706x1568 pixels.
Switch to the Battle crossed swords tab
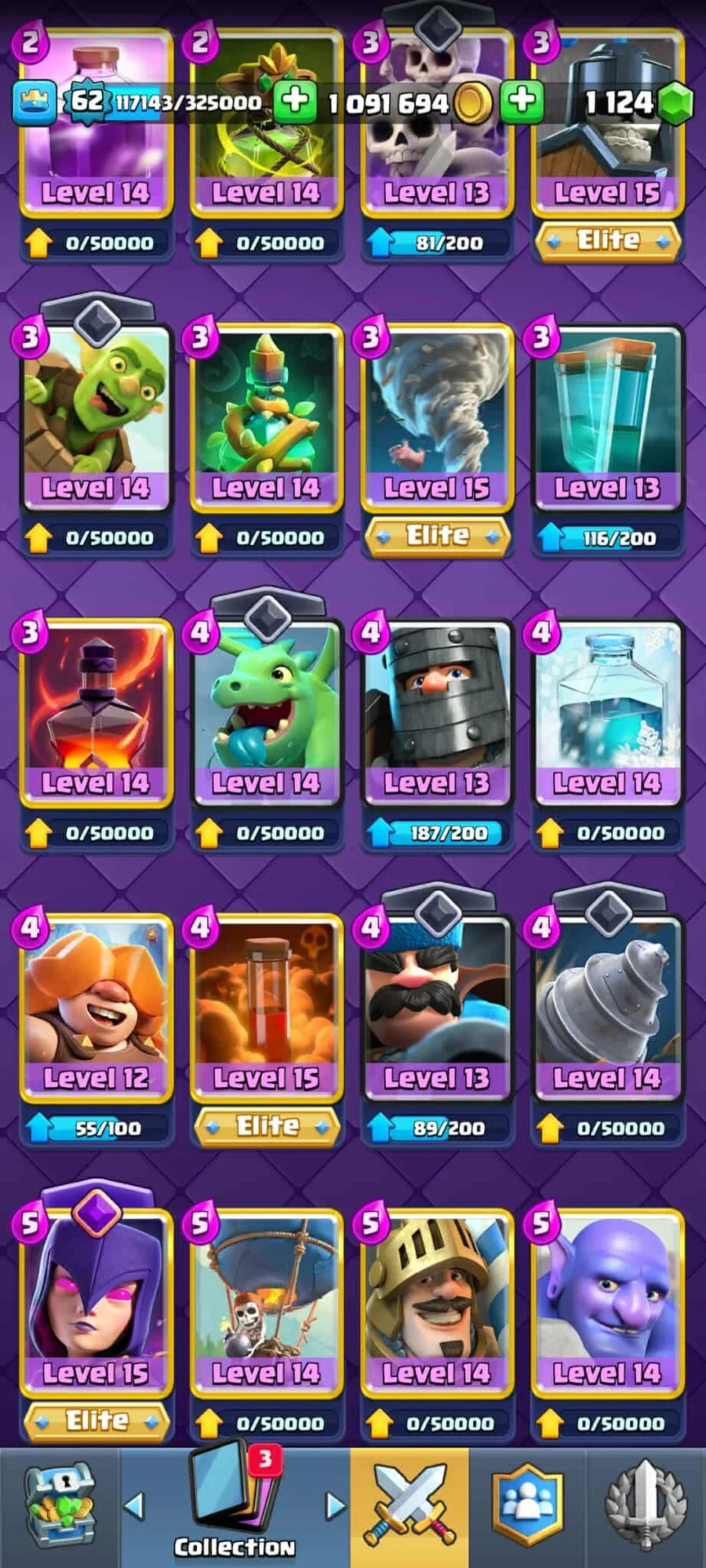(409, 1507)
